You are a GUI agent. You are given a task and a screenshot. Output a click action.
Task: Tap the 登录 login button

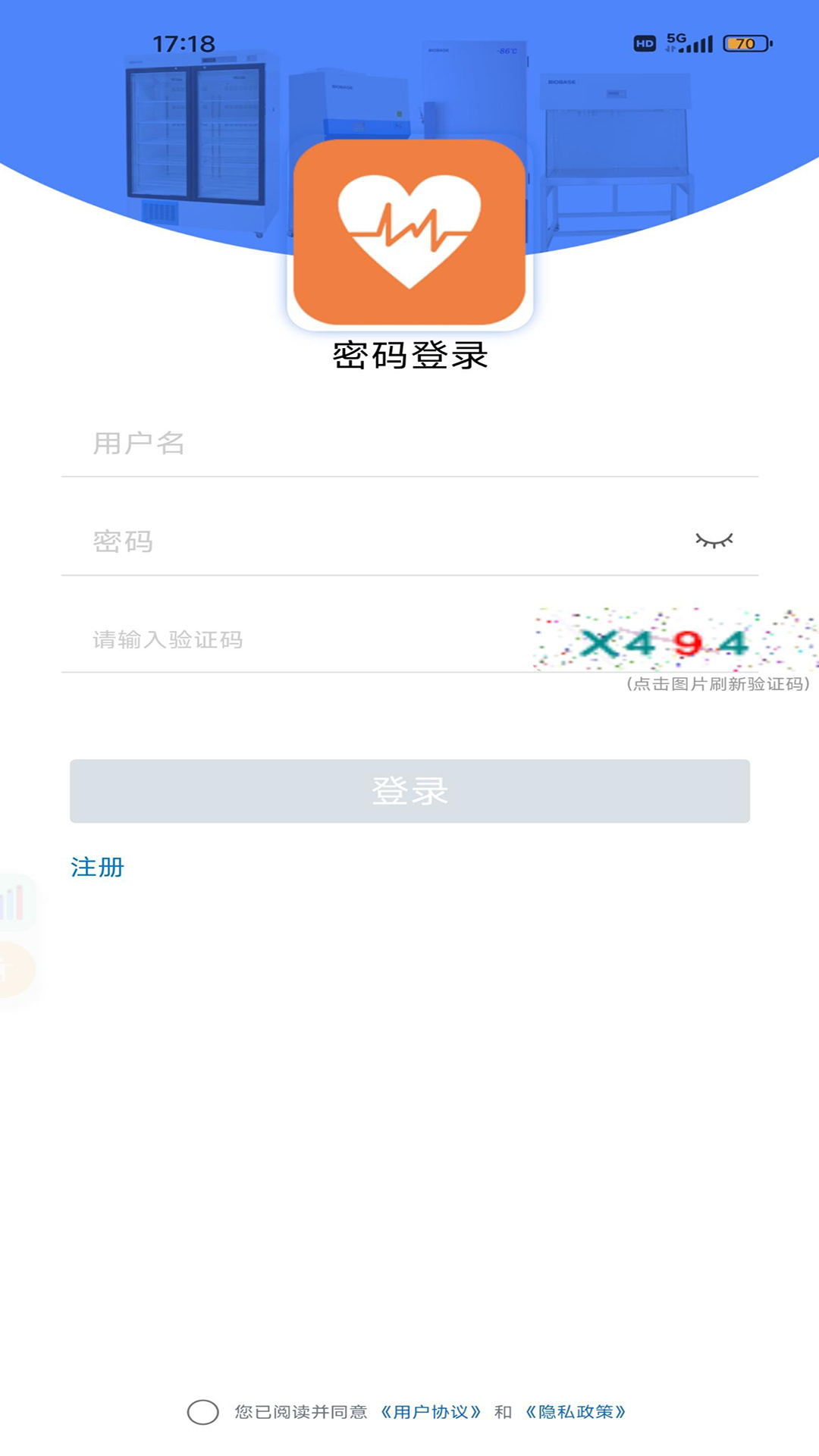(x=409, y=791)
